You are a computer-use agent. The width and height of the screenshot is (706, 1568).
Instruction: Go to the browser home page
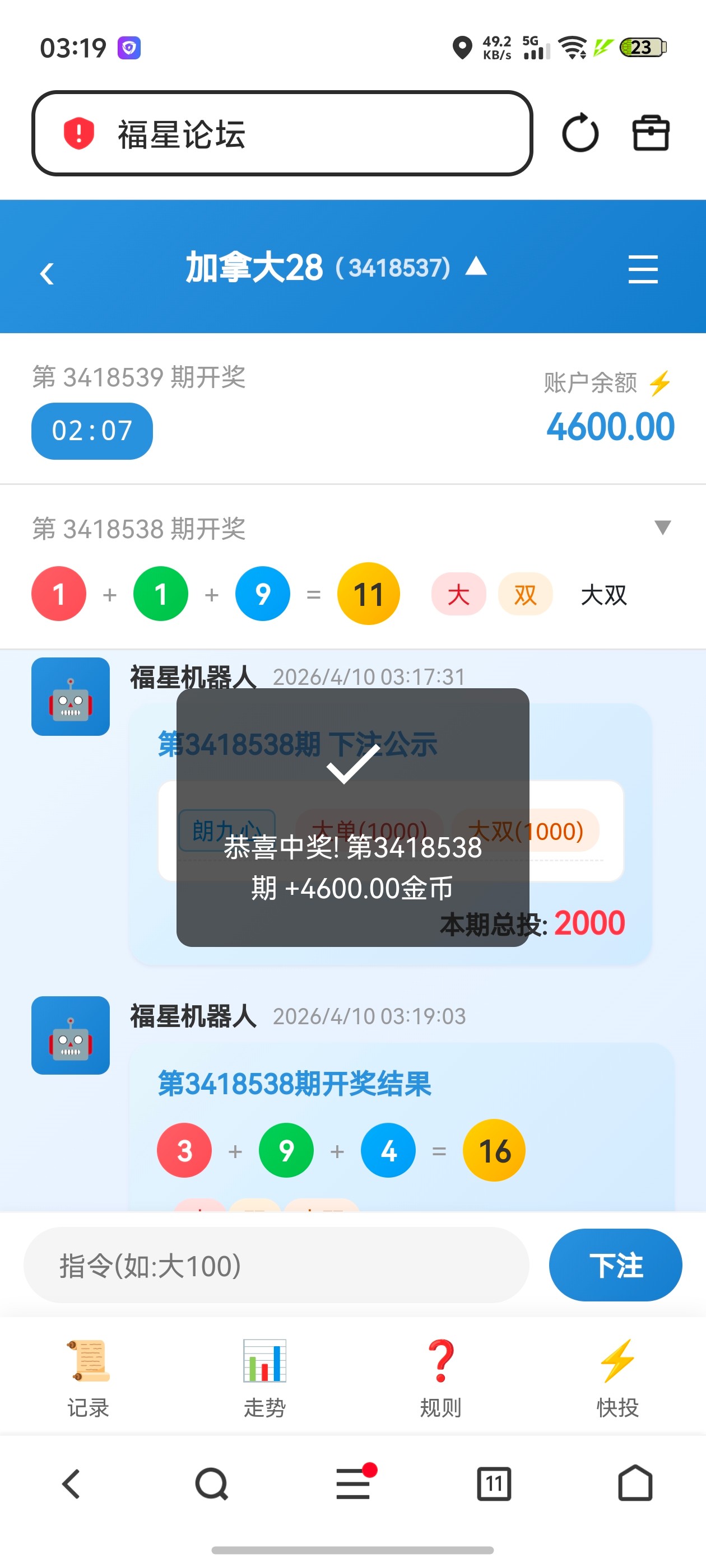pyautogui.click(x=635, y=1484)
